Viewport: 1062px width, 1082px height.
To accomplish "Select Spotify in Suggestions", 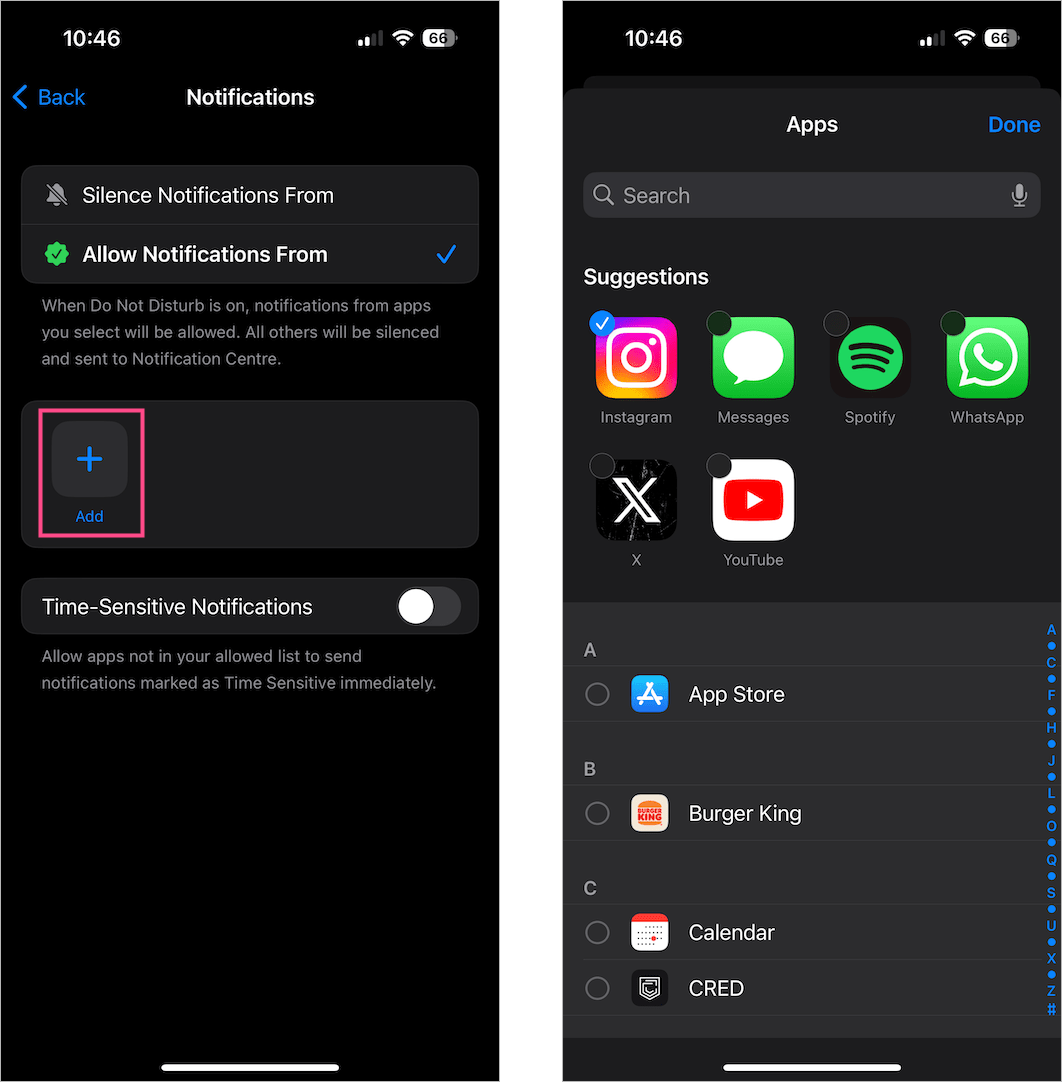I will (x=870, y=358).
